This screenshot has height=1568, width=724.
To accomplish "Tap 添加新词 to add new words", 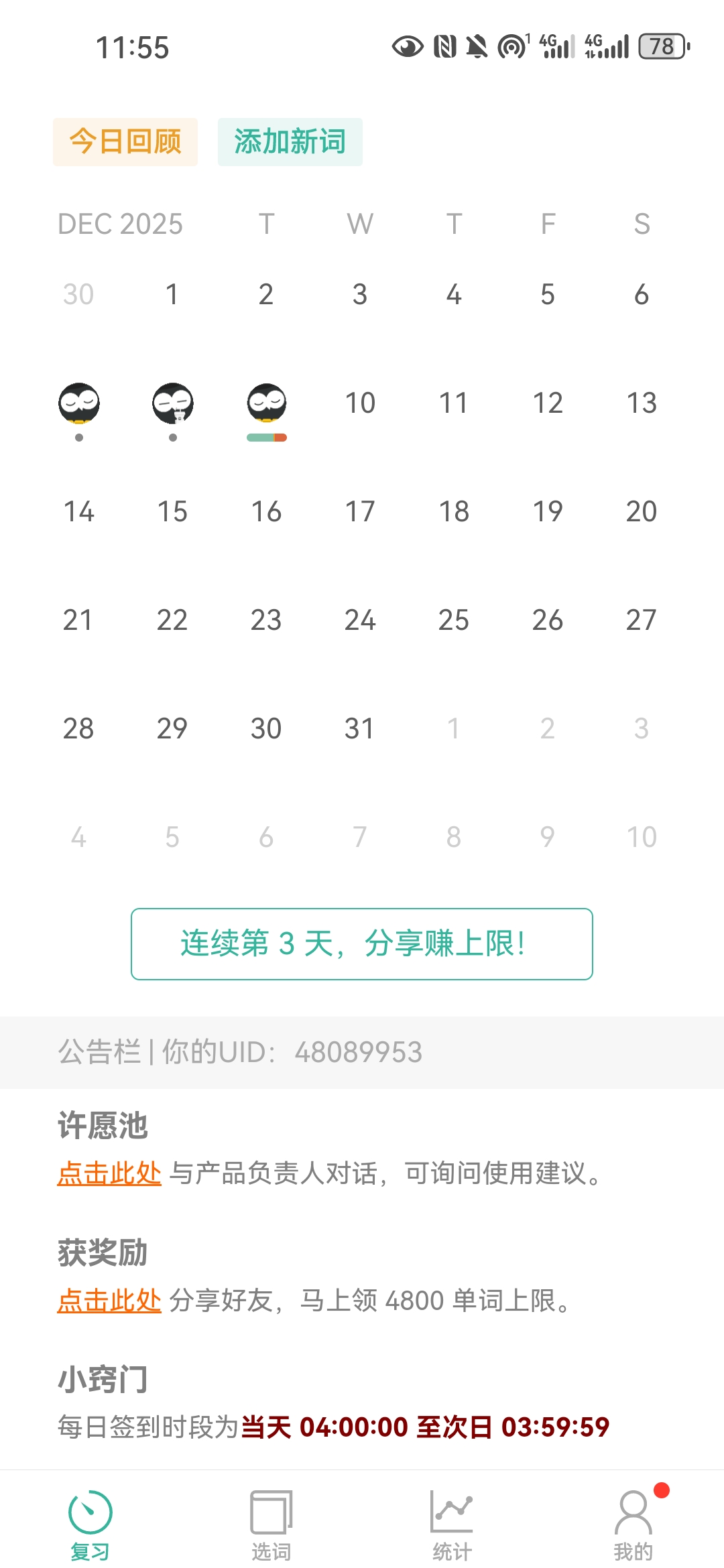I will [x=290, y=142].
